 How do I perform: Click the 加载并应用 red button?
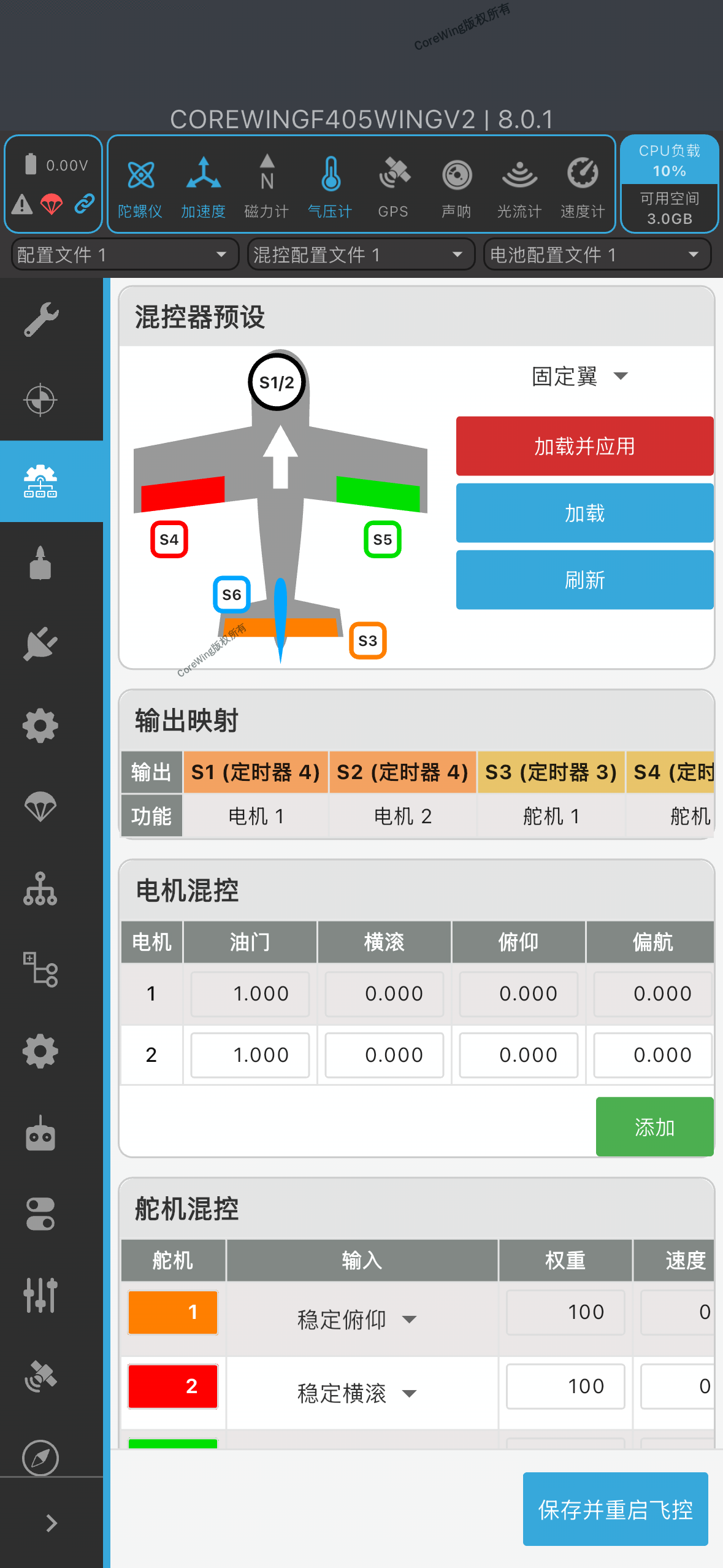point(584,446)
